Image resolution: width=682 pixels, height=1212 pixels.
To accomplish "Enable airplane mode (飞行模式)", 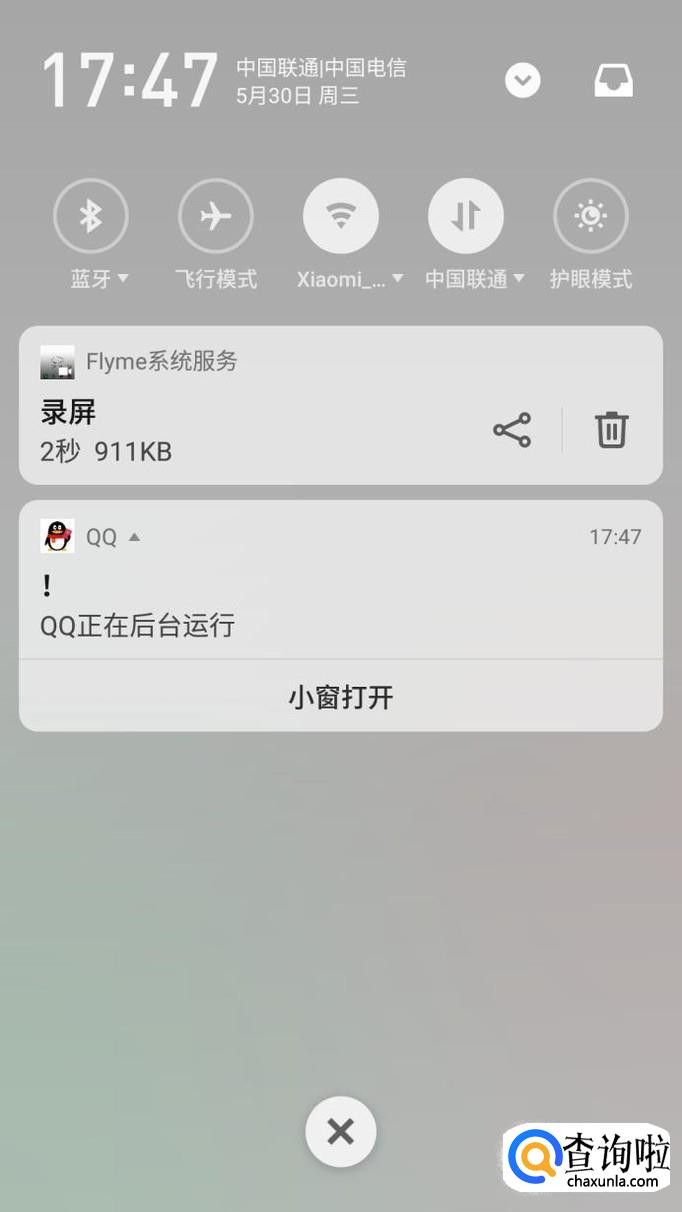I will [216, 216].
